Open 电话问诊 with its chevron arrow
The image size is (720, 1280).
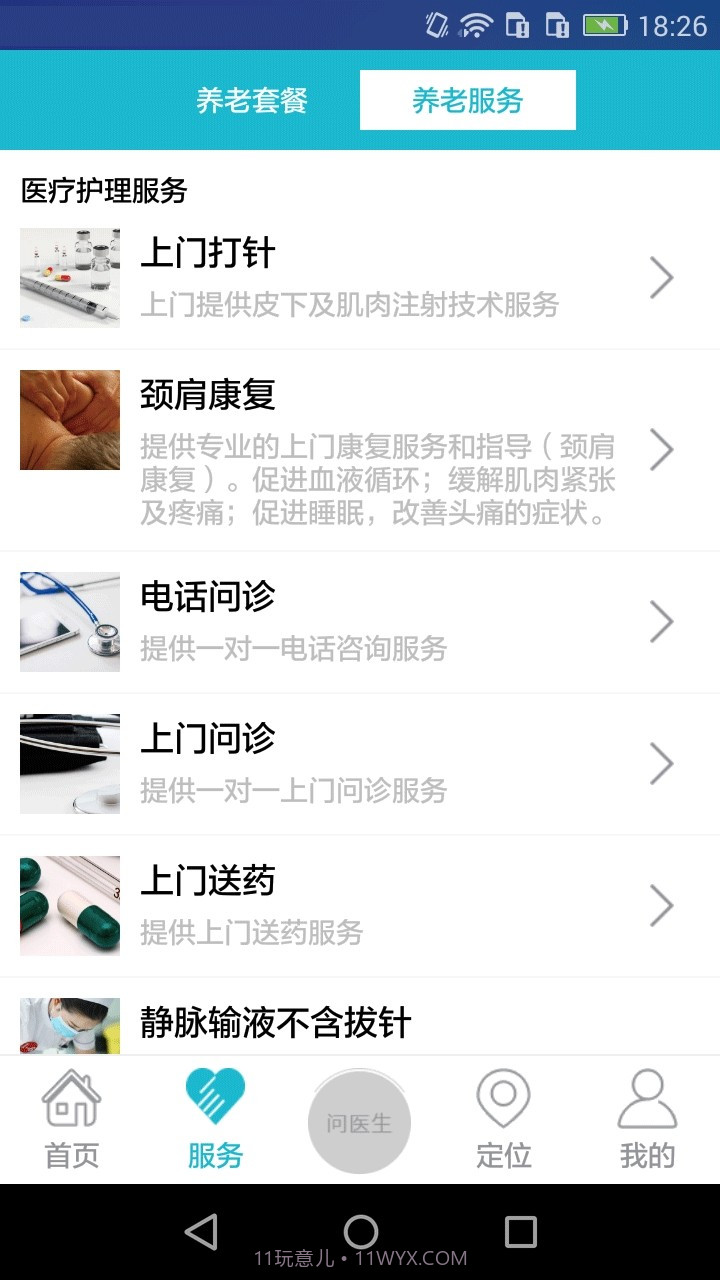[661, 621]
